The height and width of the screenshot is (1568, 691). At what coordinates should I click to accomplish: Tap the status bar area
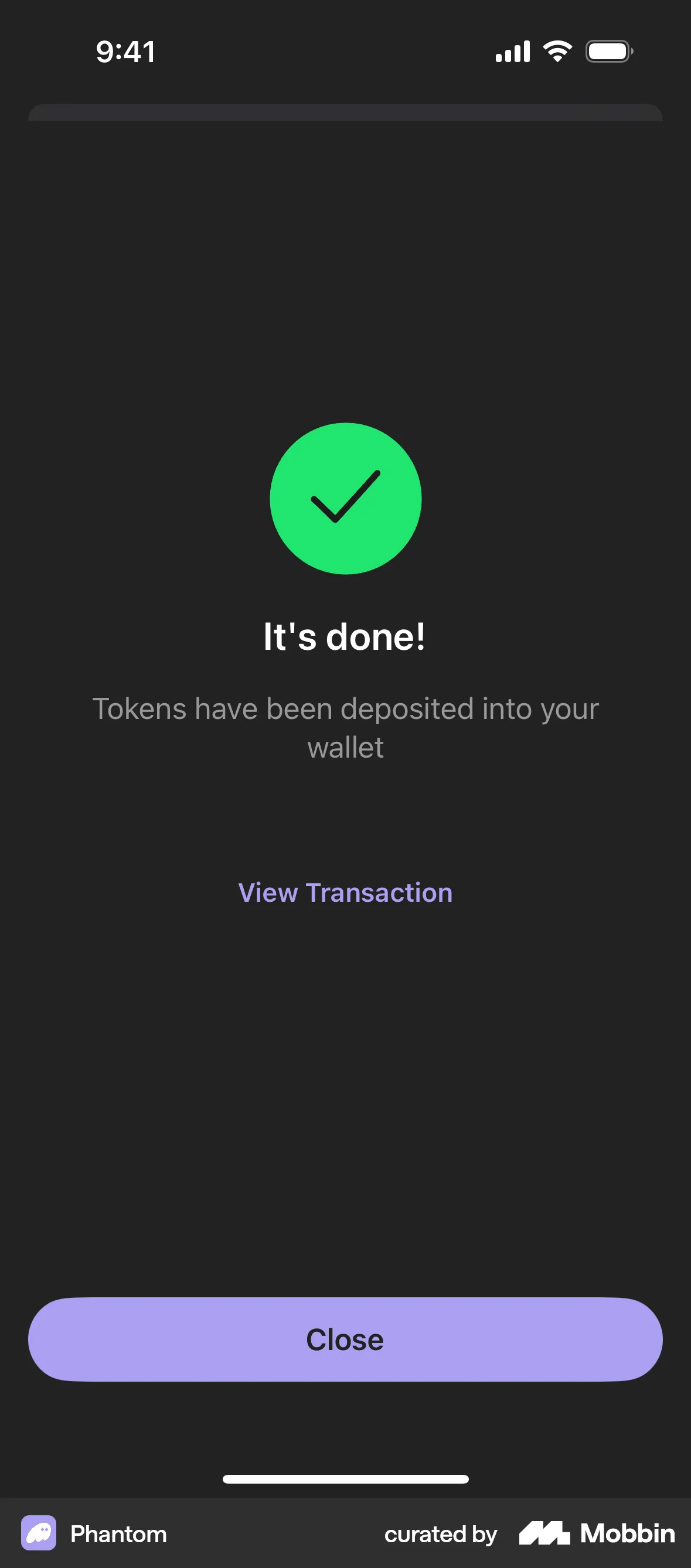tap(345, 51)
